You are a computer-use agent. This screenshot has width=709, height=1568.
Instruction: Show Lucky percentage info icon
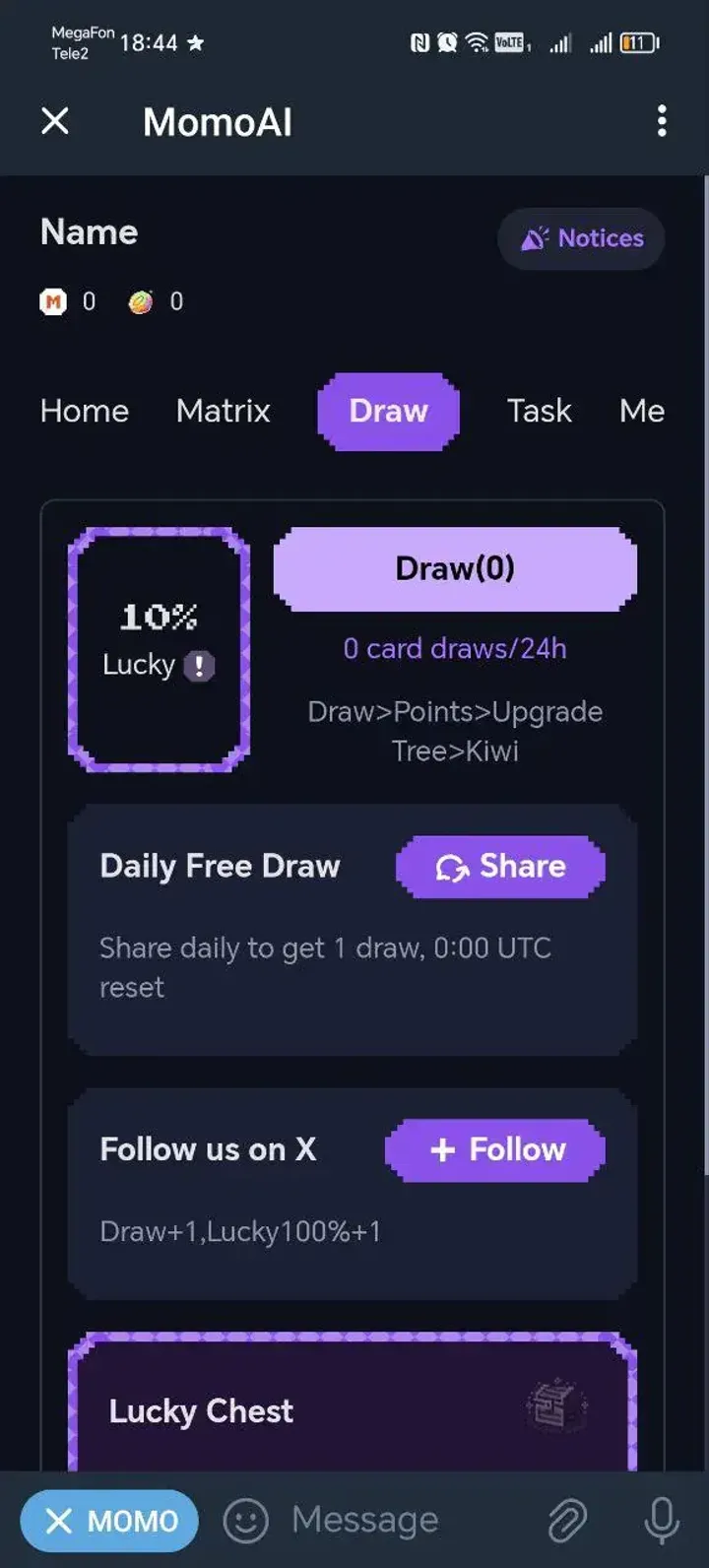199,666
